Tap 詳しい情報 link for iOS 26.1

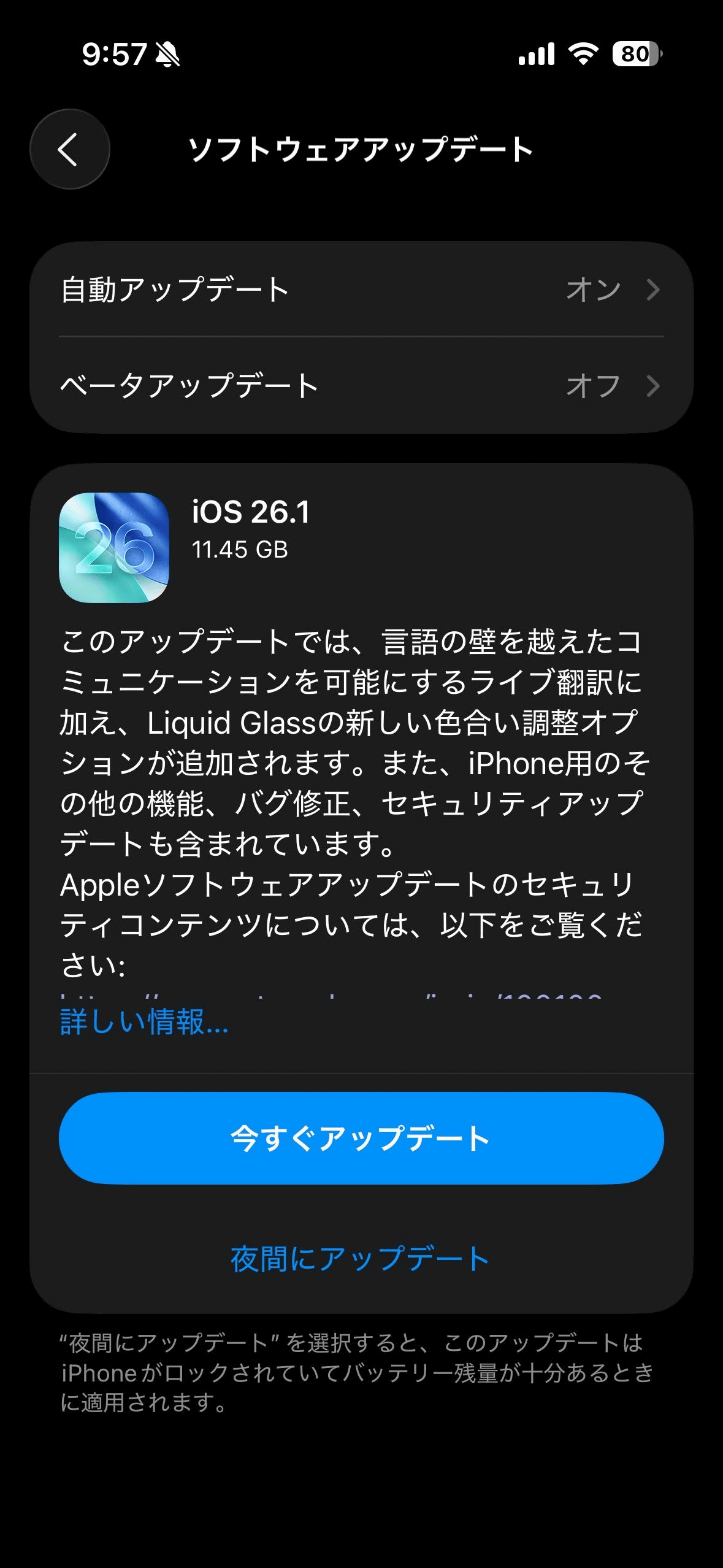144,1022
